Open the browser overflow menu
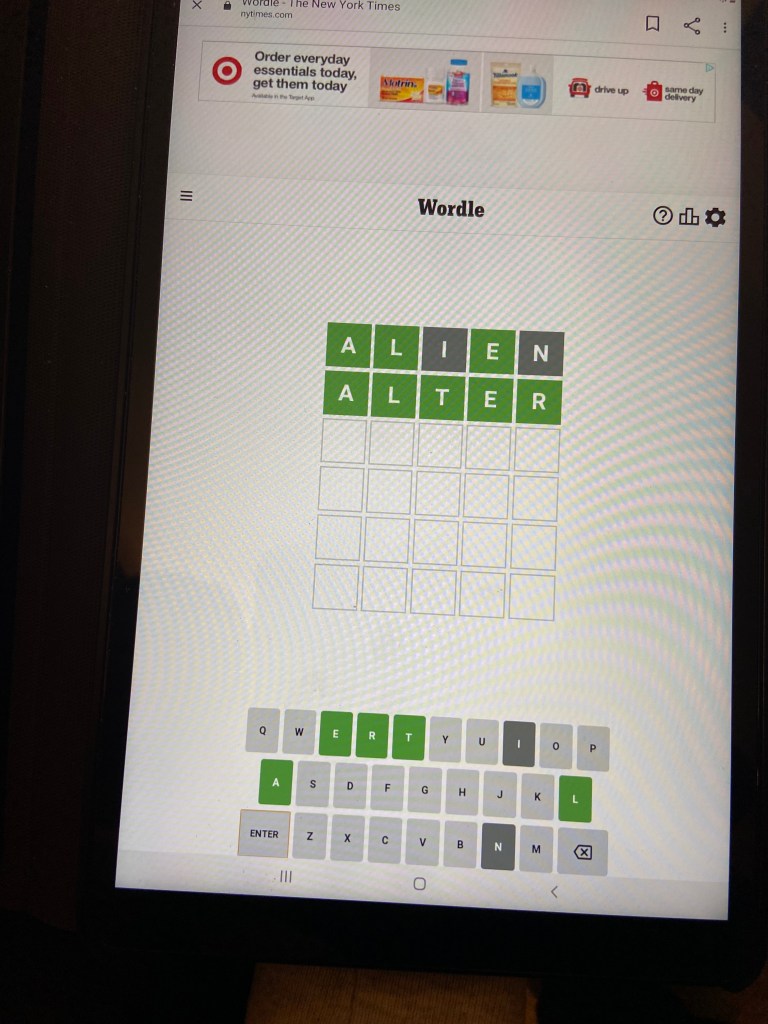Image resolution: width=768 pixels, height=1024 pixels. coord(724,27)
